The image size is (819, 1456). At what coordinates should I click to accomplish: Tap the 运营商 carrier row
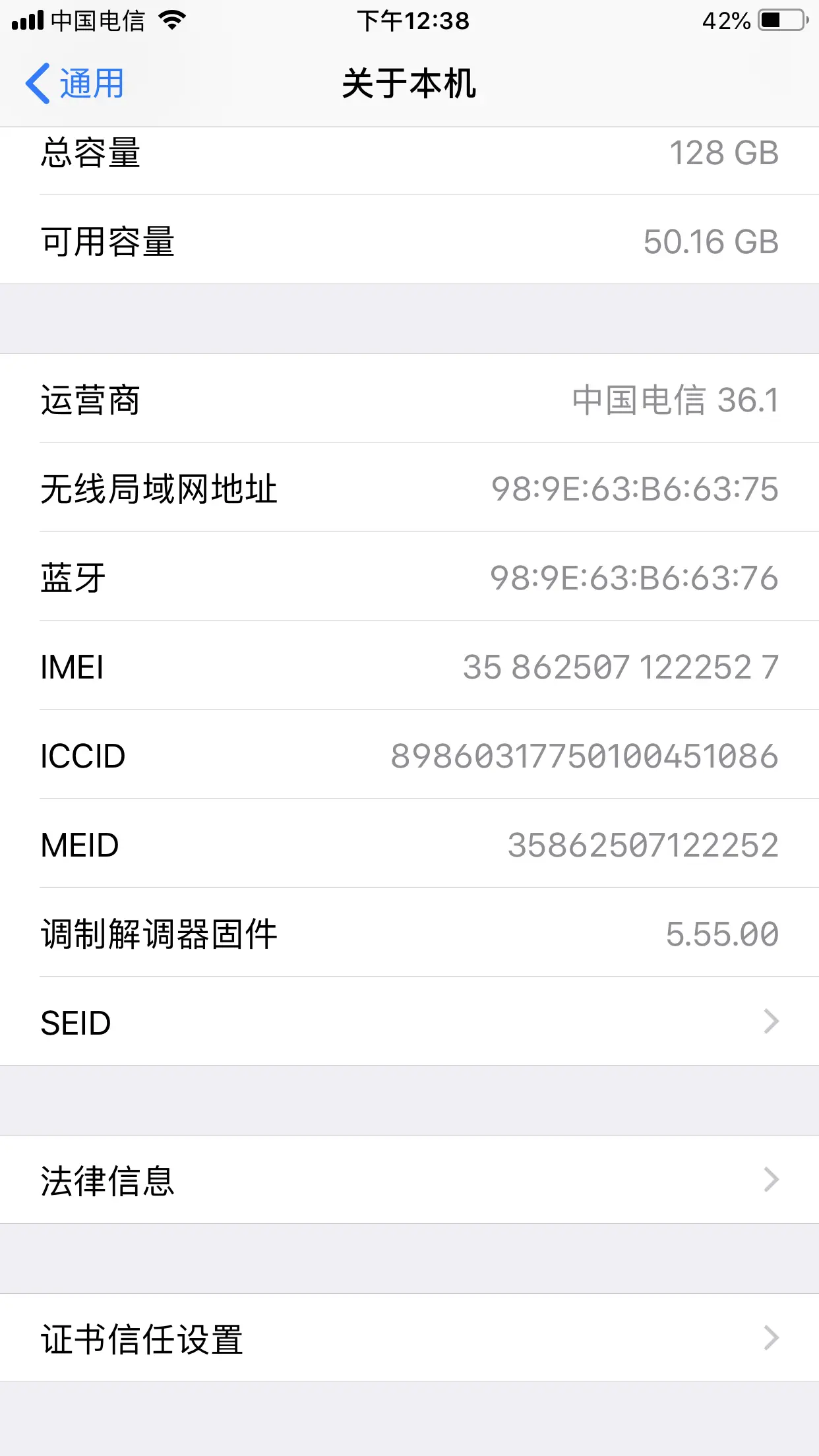409,399
